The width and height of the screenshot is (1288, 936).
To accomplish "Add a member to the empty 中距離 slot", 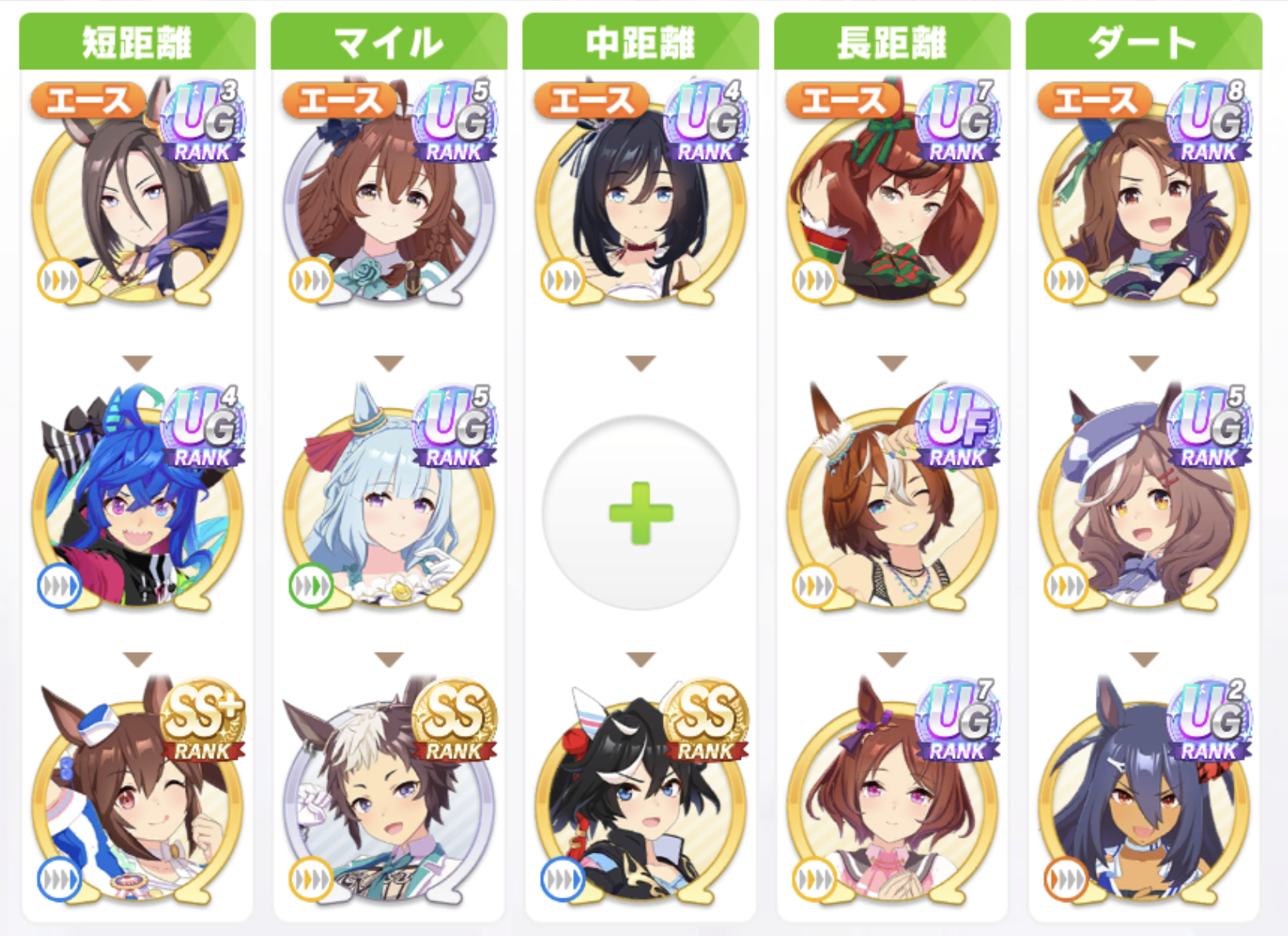I will coord(640,512).
